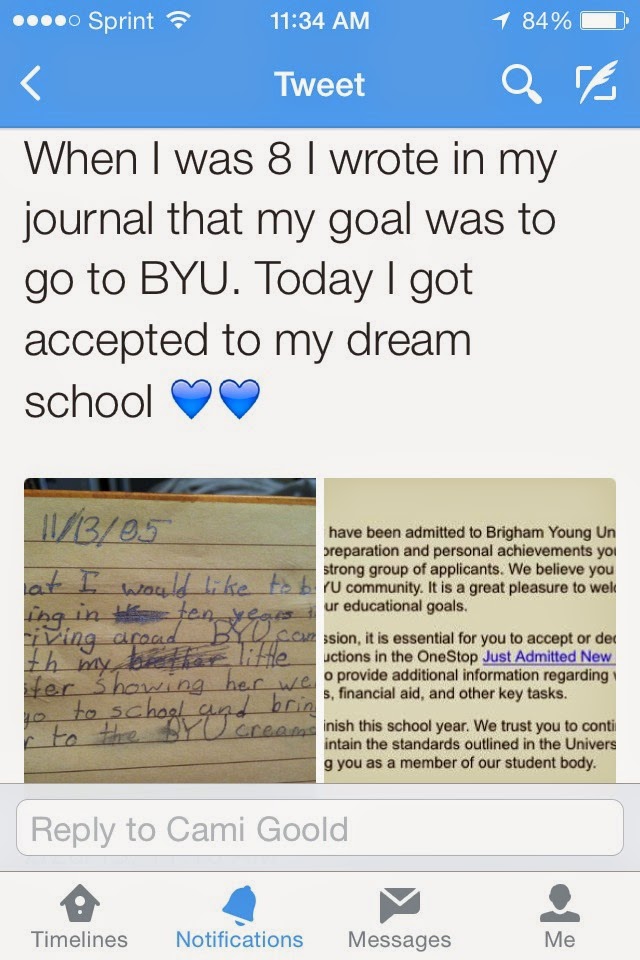This screenshot has width=640, height=960.
Task: Open the journal page photo
Action: tap(170, 630)
